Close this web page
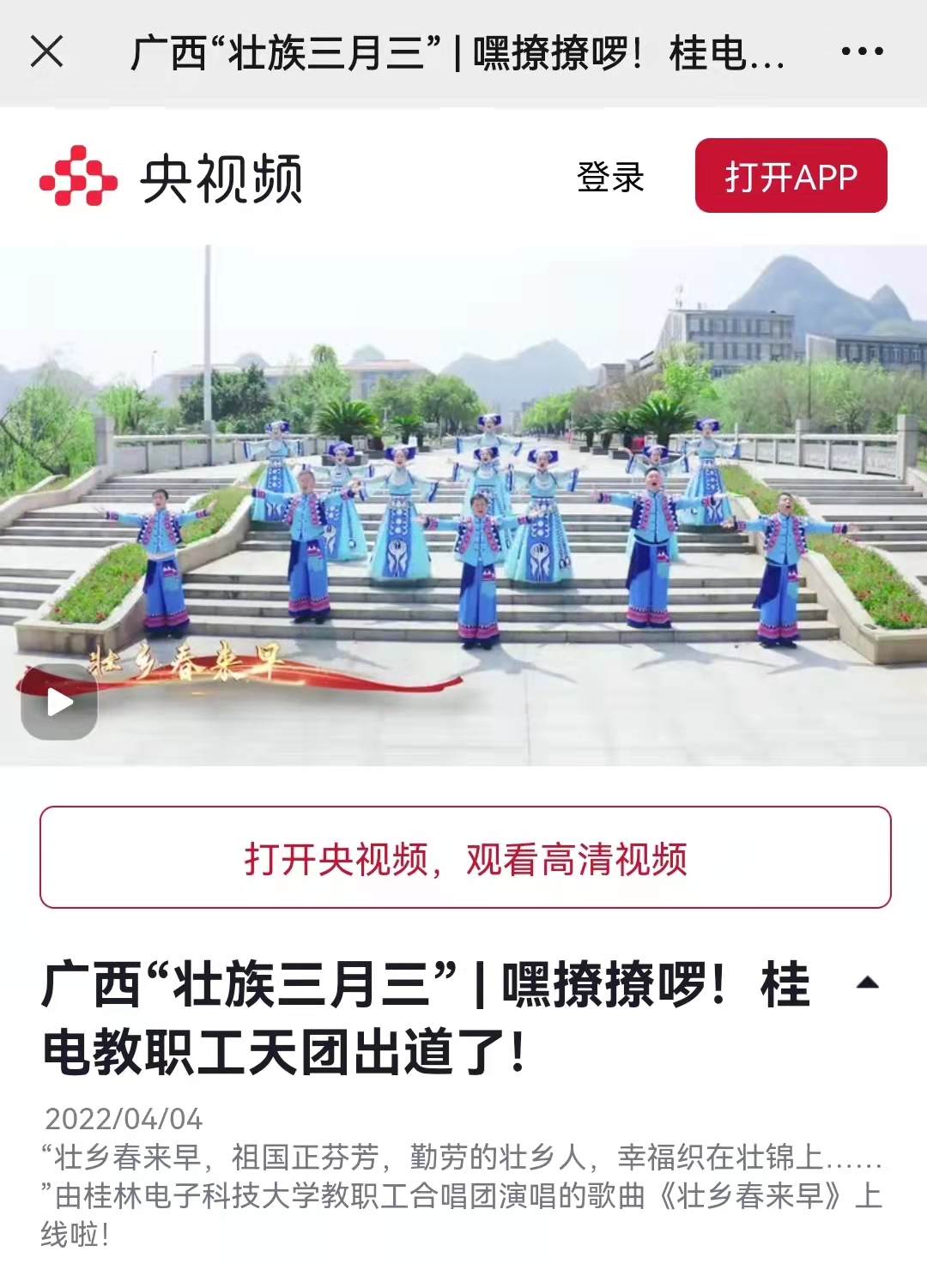Screen dimensions: 927x1288 coord(47,51)
